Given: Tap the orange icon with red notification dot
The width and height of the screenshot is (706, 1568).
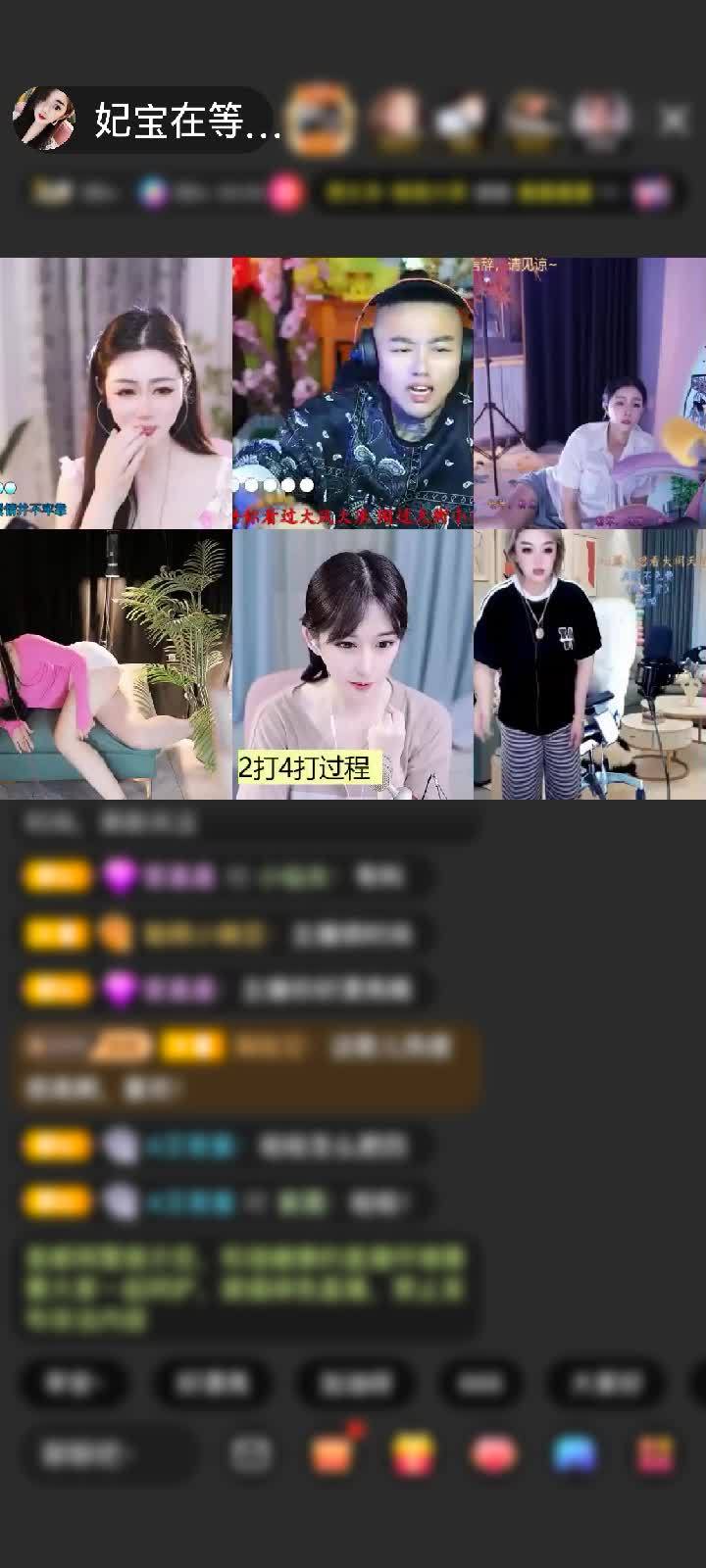Looking at the screenshot, I should click(331, 1454).
